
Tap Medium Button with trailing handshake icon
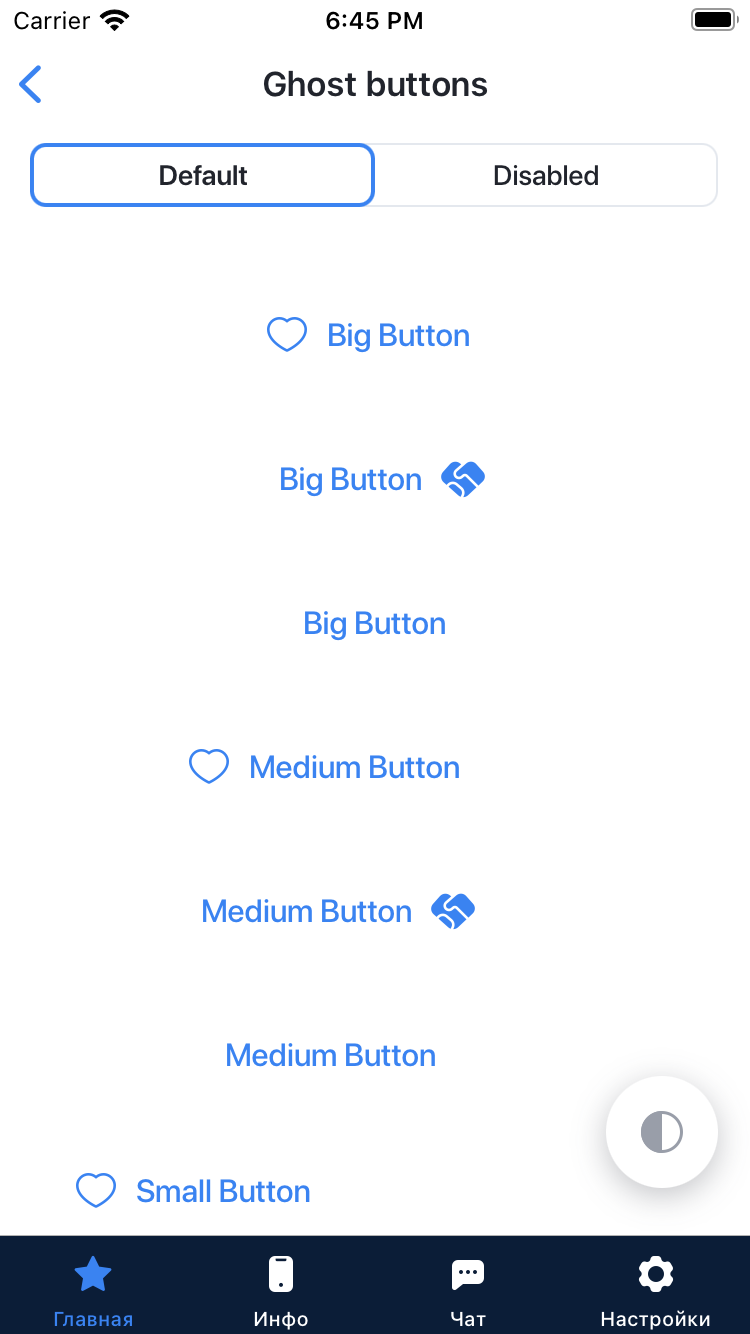[338, 911]
